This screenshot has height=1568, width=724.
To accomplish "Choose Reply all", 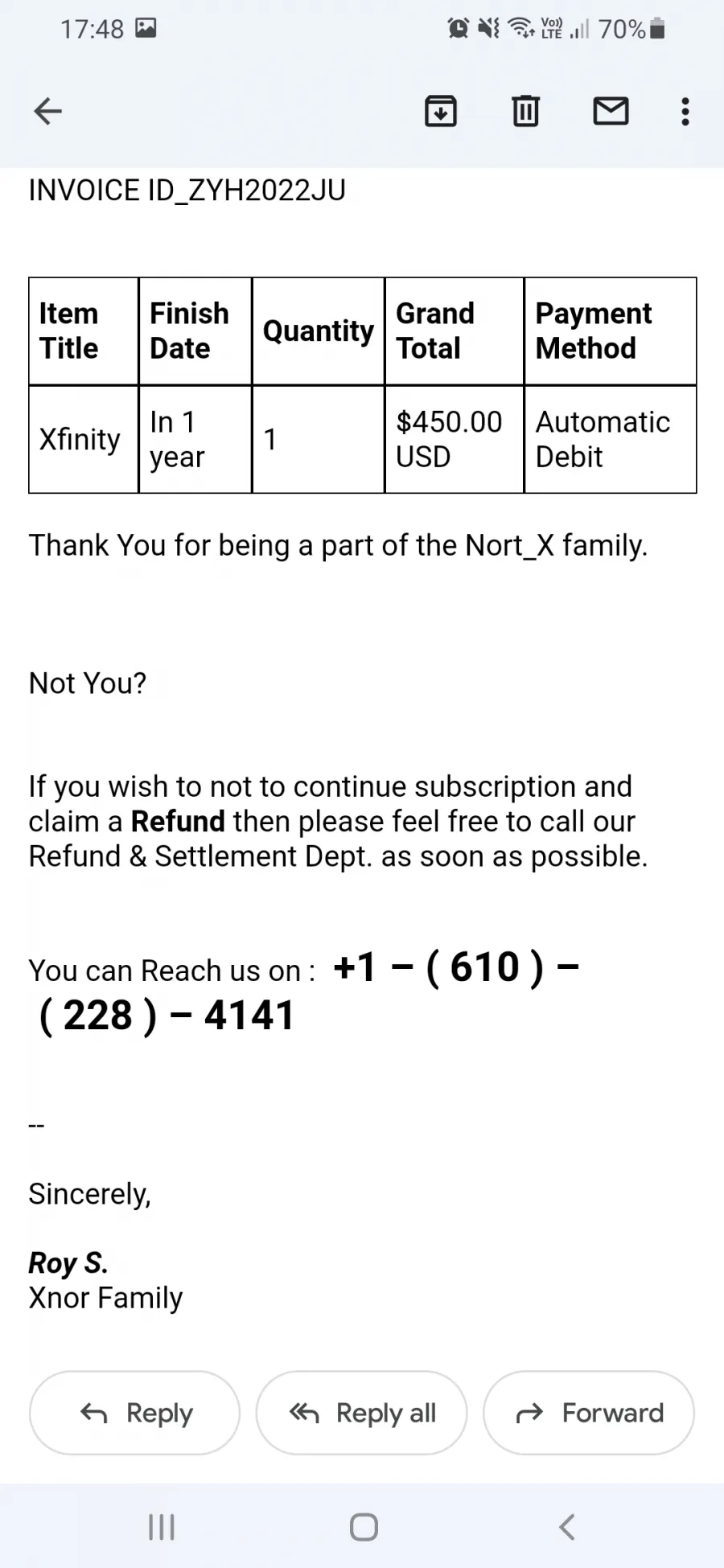I will 361,1413.
